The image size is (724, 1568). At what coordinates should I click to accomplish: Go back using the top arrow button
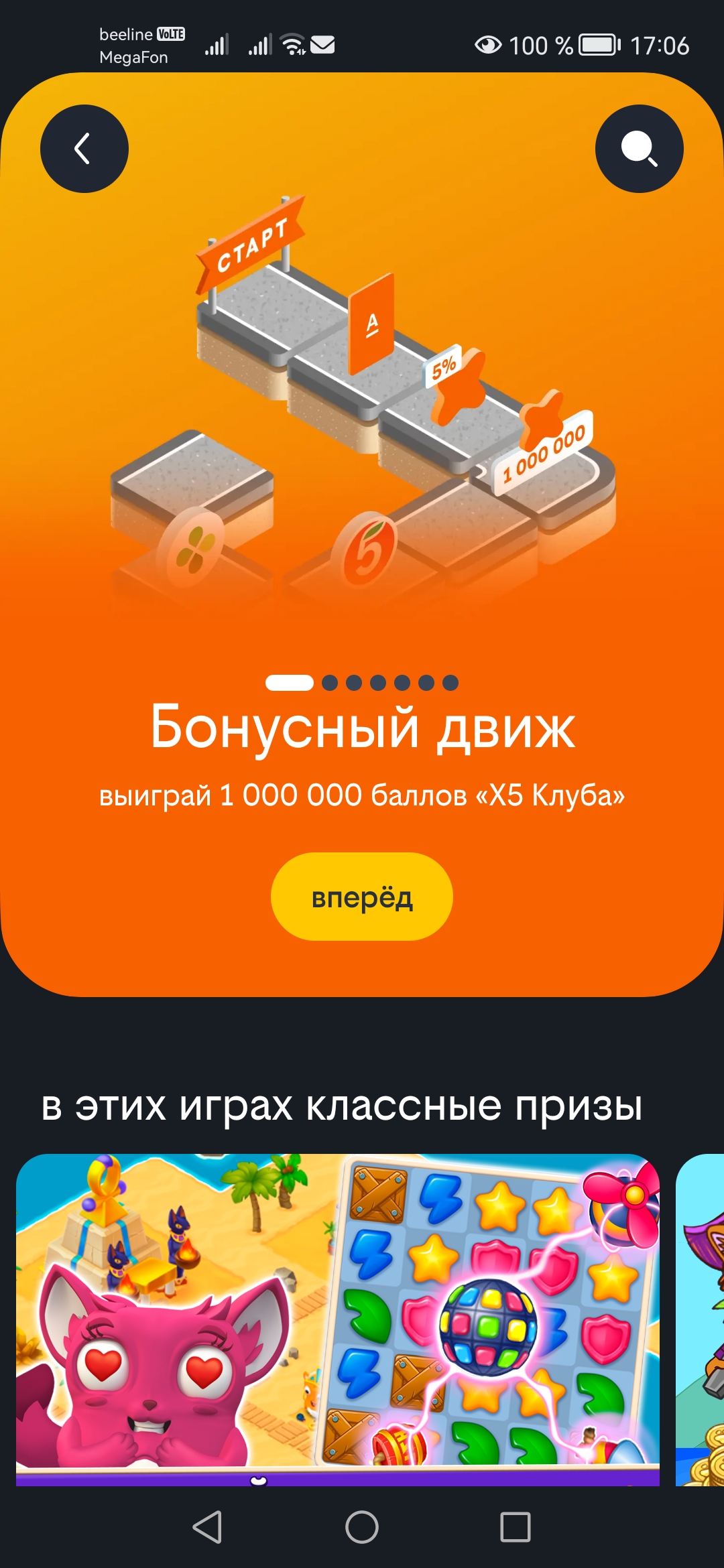(84, 149)
